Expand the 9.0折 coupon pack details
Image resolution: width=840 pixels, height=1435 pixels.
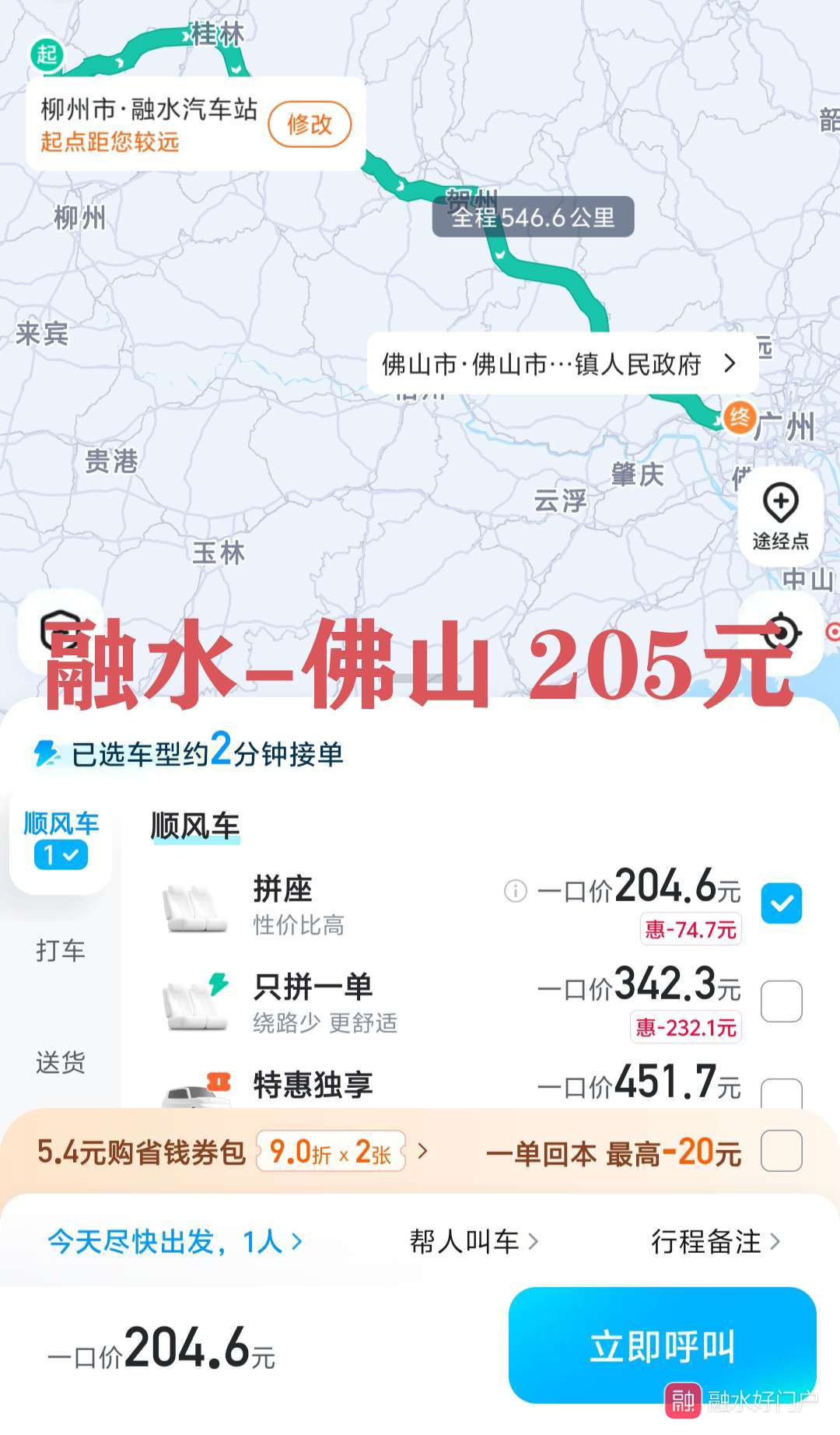422,1151
